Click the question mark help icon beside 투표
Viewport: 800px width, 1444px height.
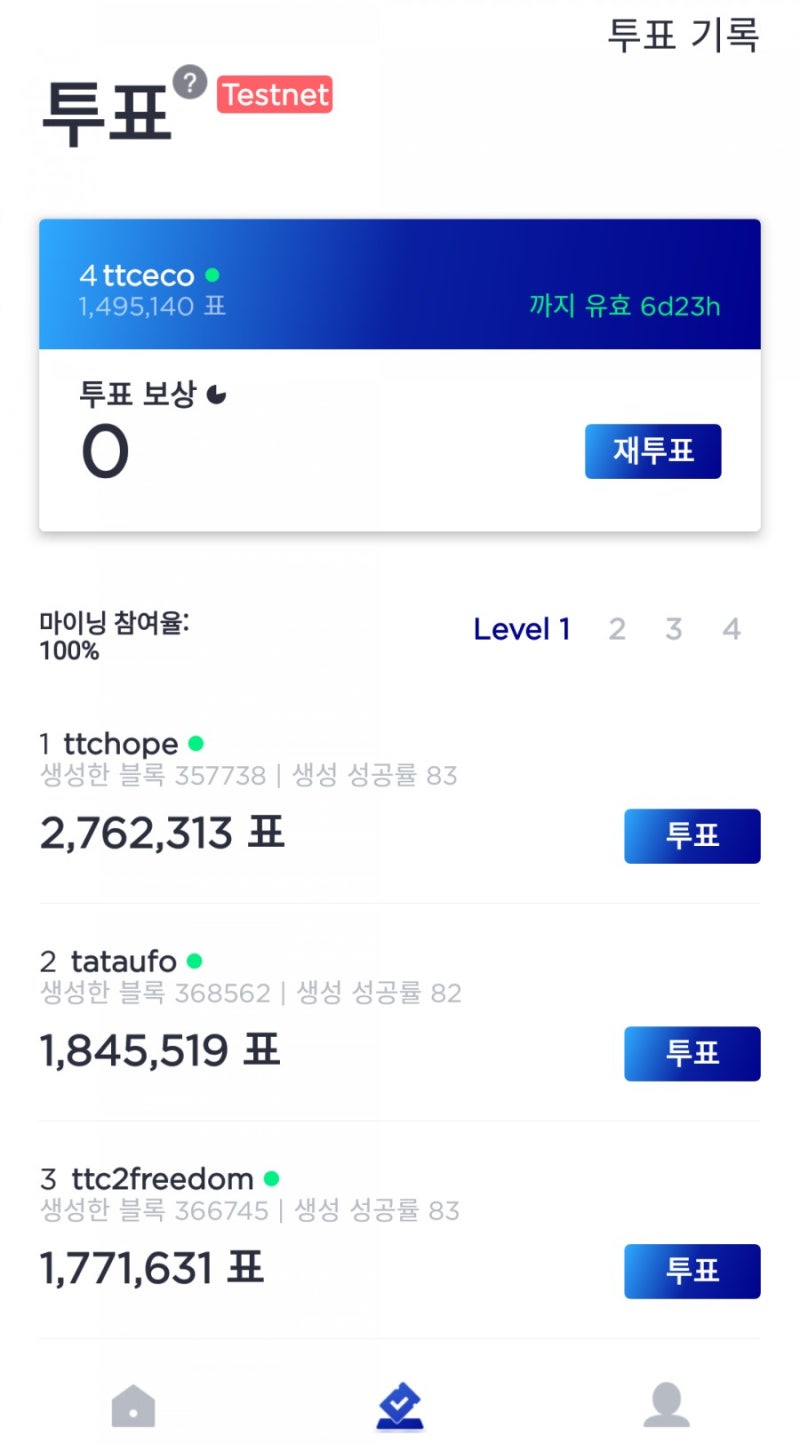189,85
